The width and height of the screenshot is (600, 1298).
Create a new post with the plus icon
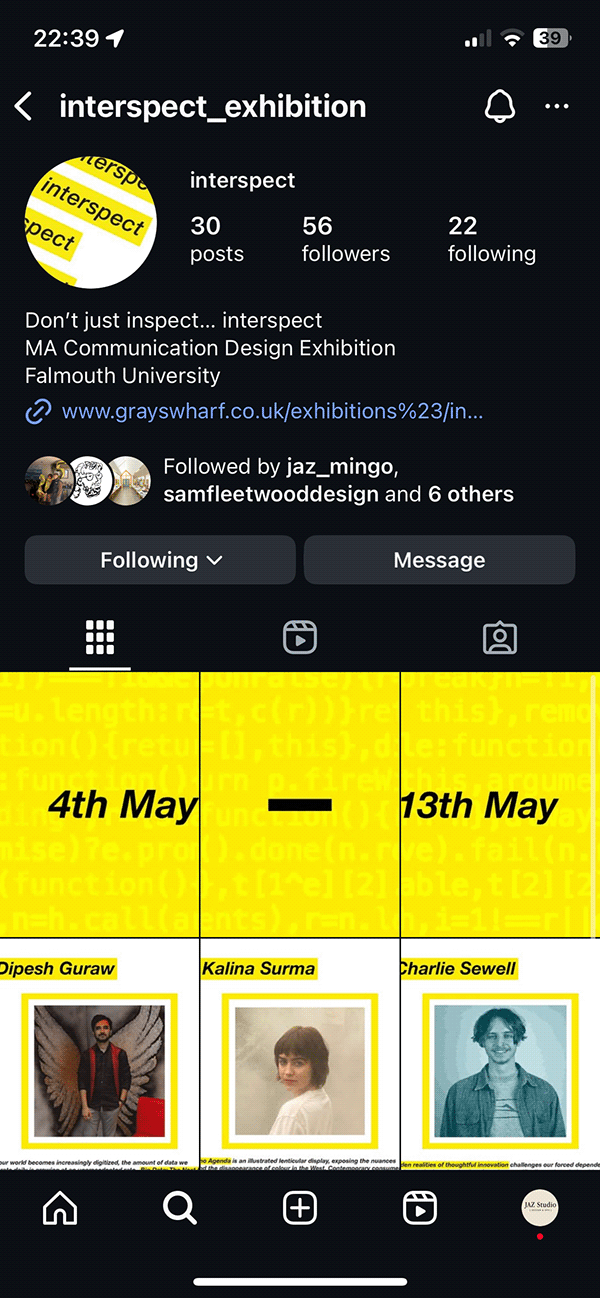click(x=300, y=1208)
